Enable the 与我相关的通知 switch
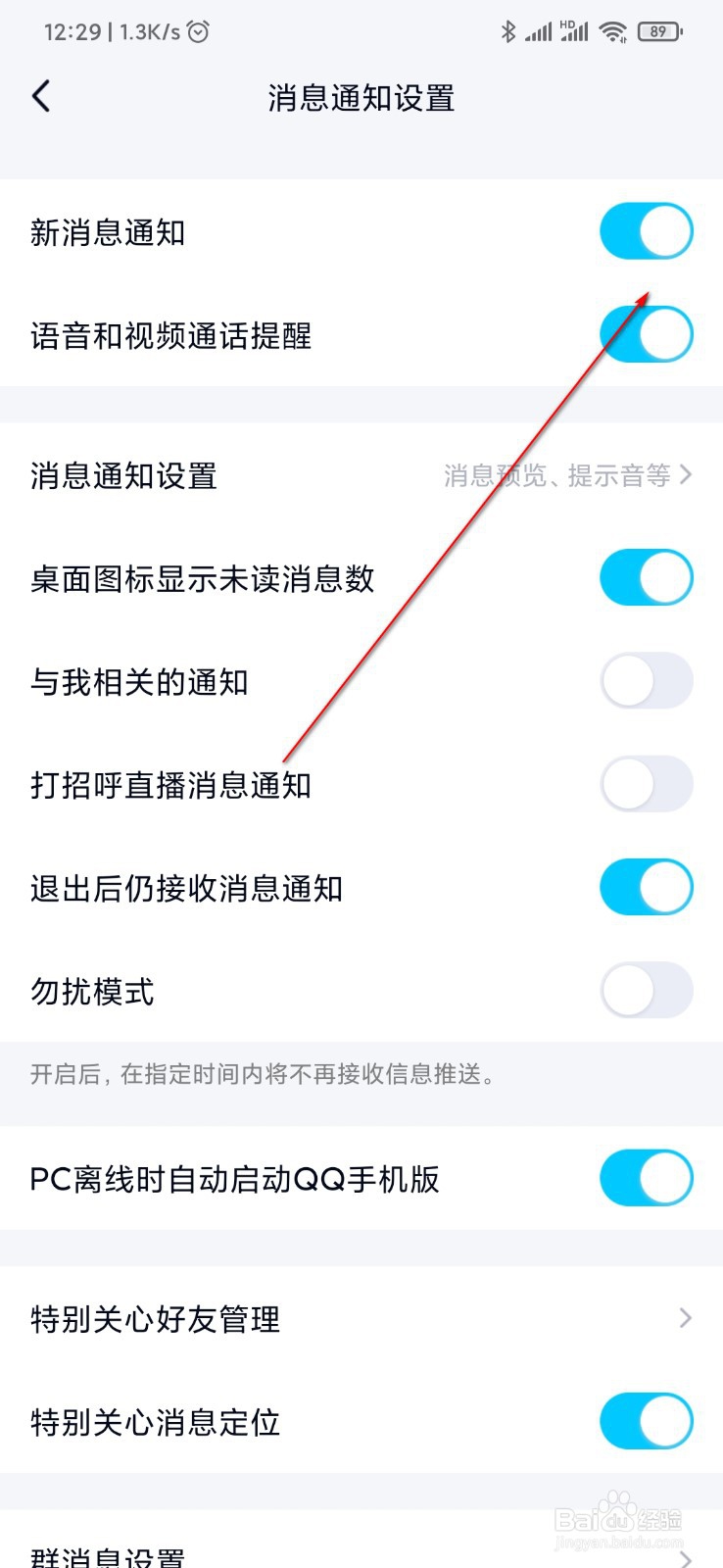Viewport: 723px width, 1568px height. click(x=647, y=680)
